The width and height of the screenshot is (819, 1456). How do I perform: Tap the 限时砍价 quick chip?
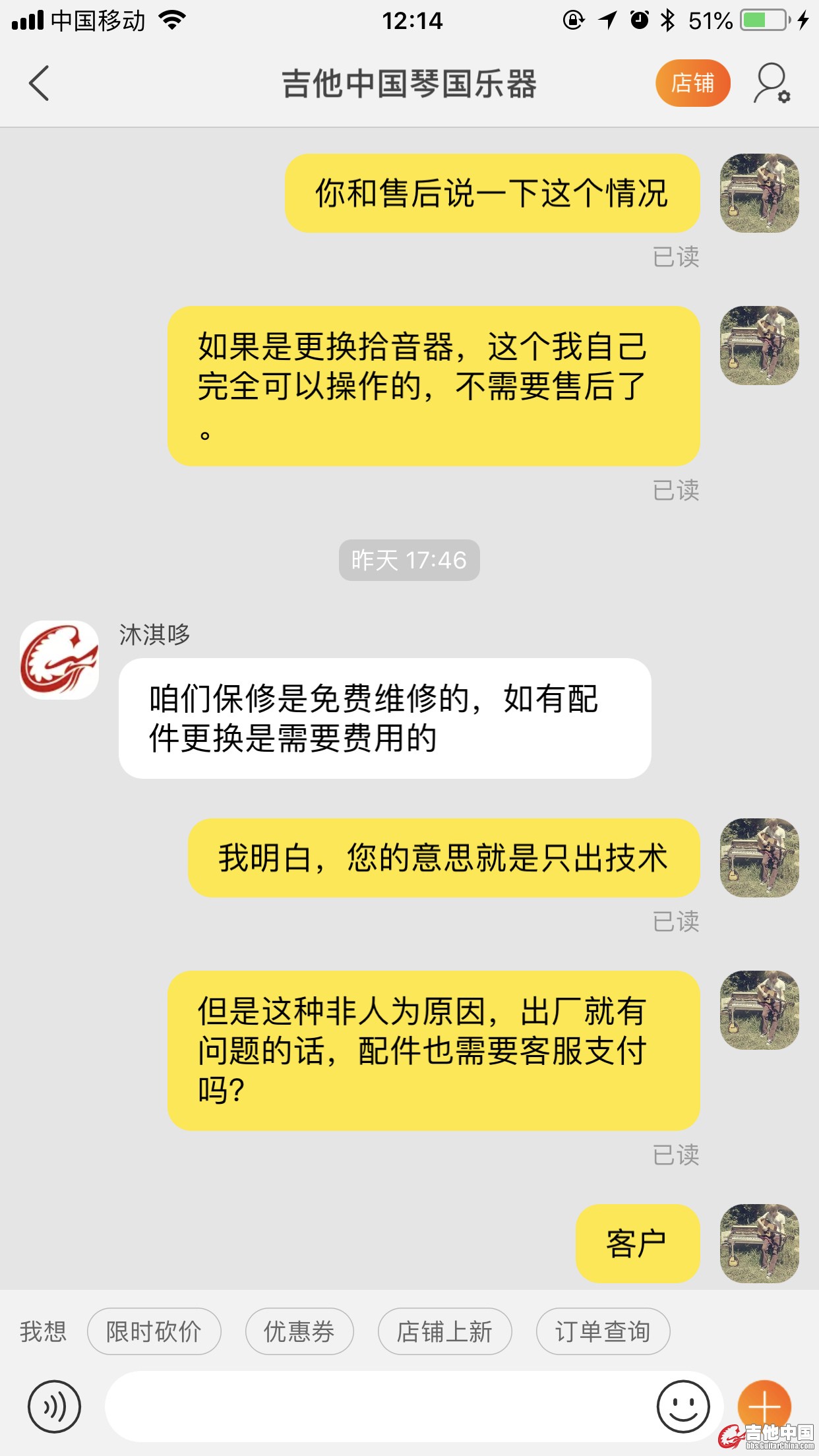click(x=154, y=1331)
